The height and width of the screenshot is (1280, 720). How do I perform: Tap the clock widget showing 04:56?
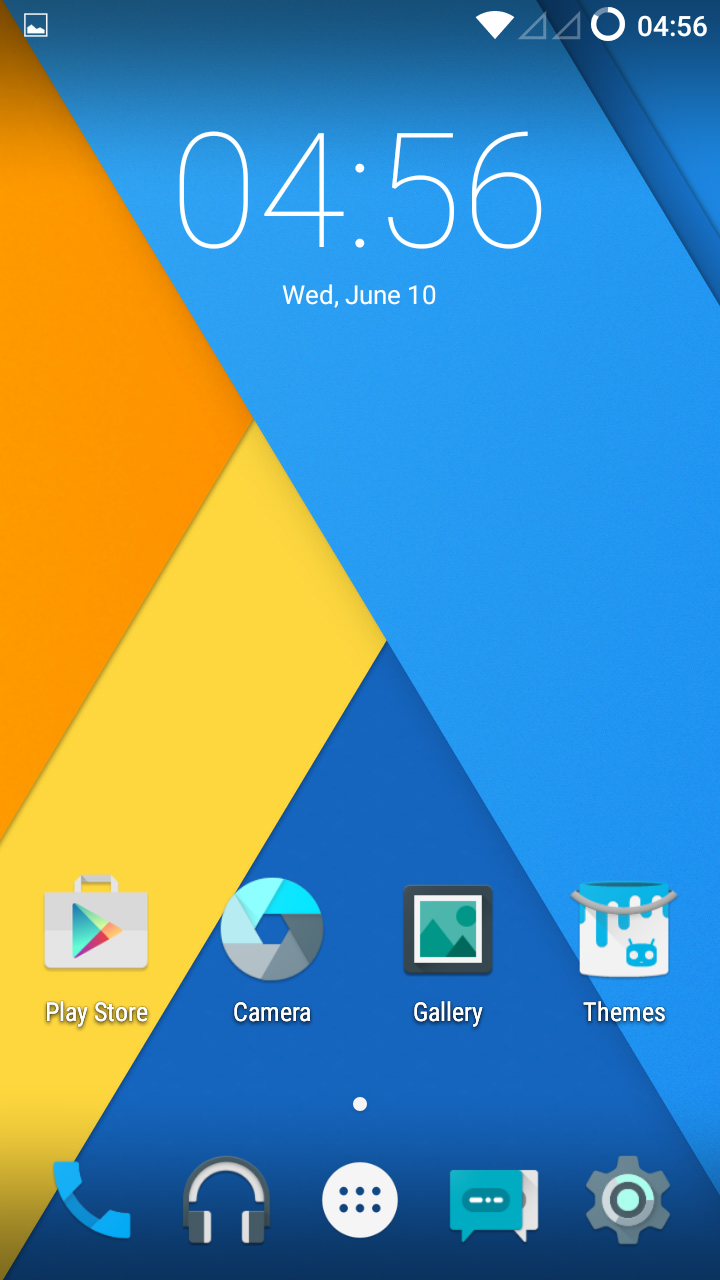[360, 190]
